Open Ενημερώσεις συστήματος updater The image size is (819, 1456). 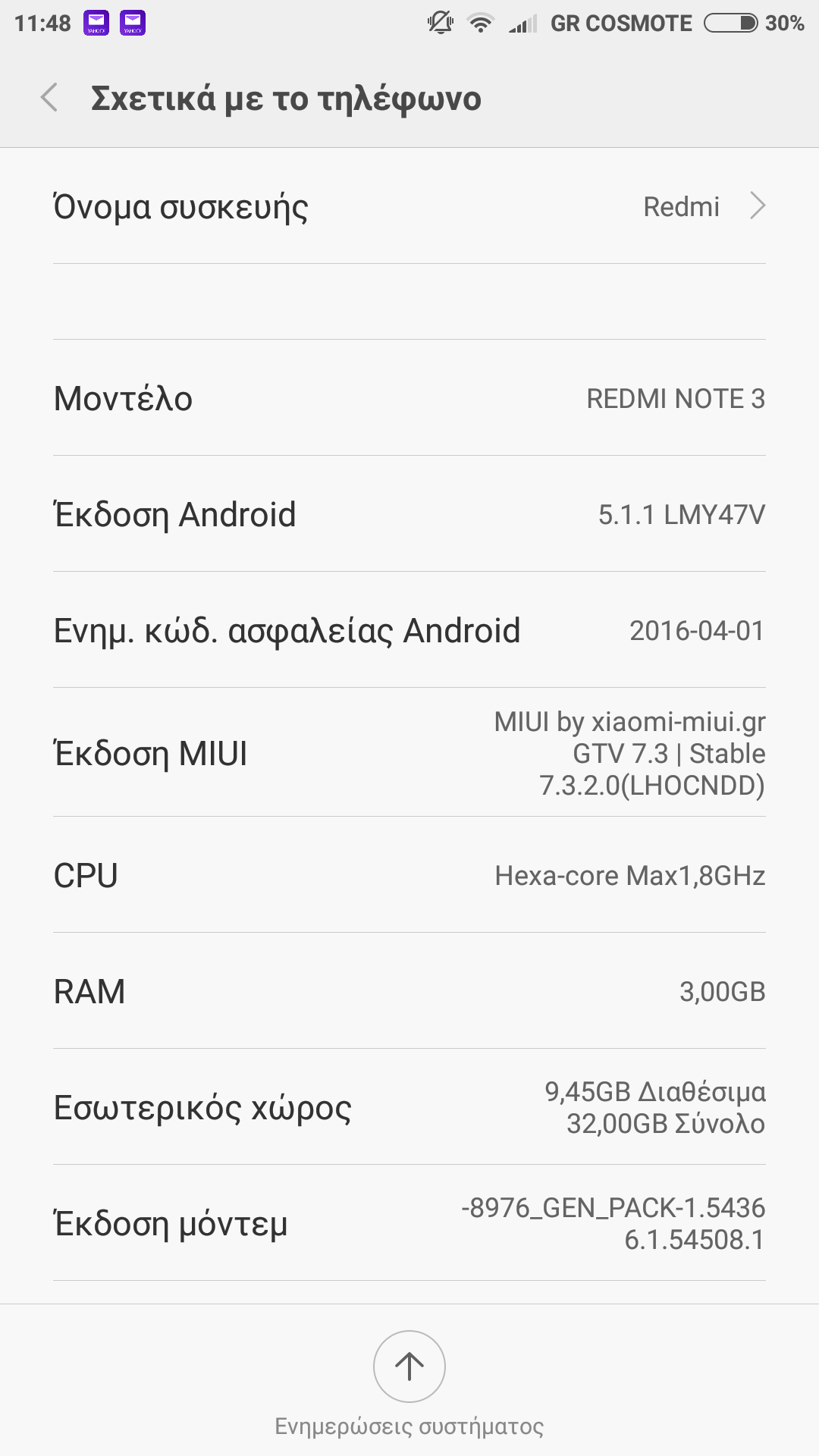point(409,1367)
